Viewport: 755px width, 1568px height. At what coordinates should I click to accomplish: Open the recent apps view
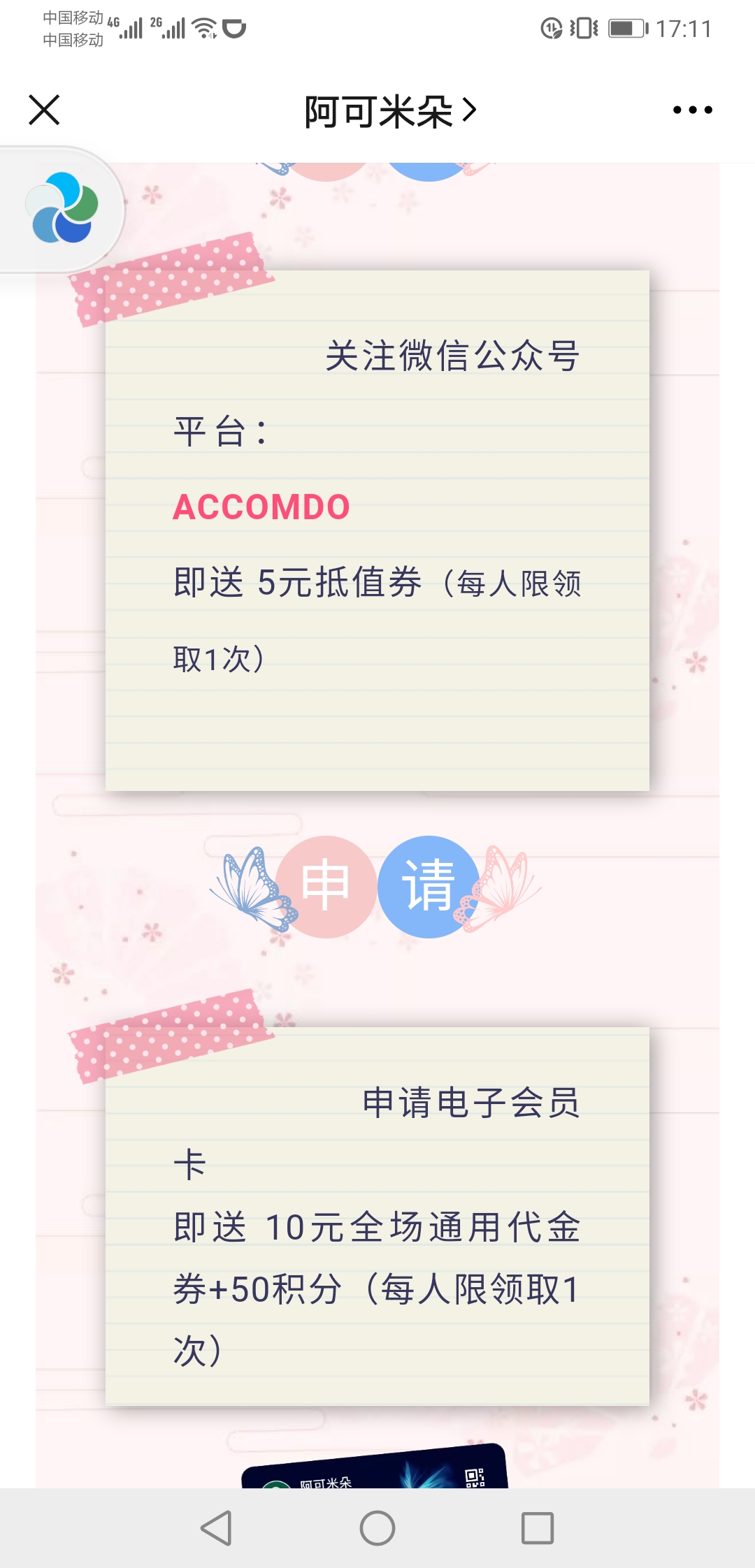pyautogui.click(x=538, y=1528)
